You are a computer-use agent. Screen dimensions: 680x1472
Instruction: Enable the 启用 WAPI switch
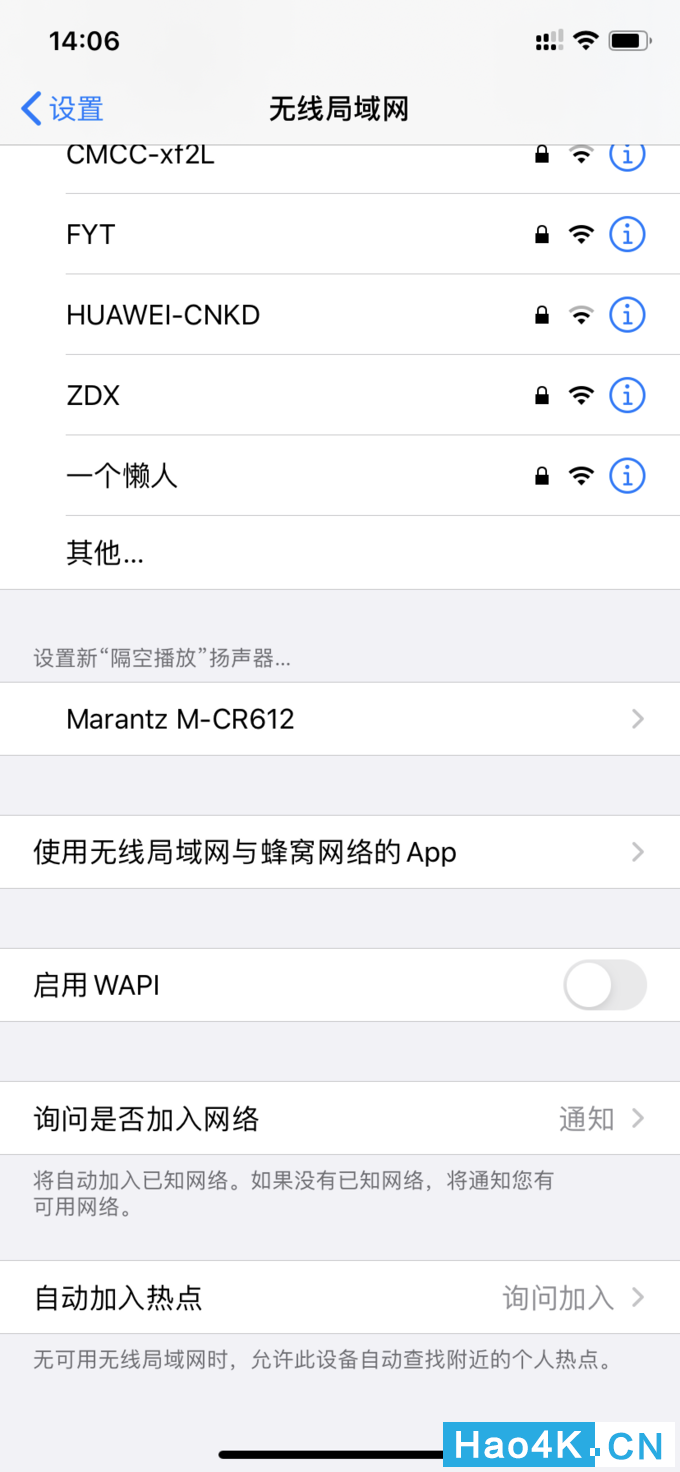coord(605,986)
